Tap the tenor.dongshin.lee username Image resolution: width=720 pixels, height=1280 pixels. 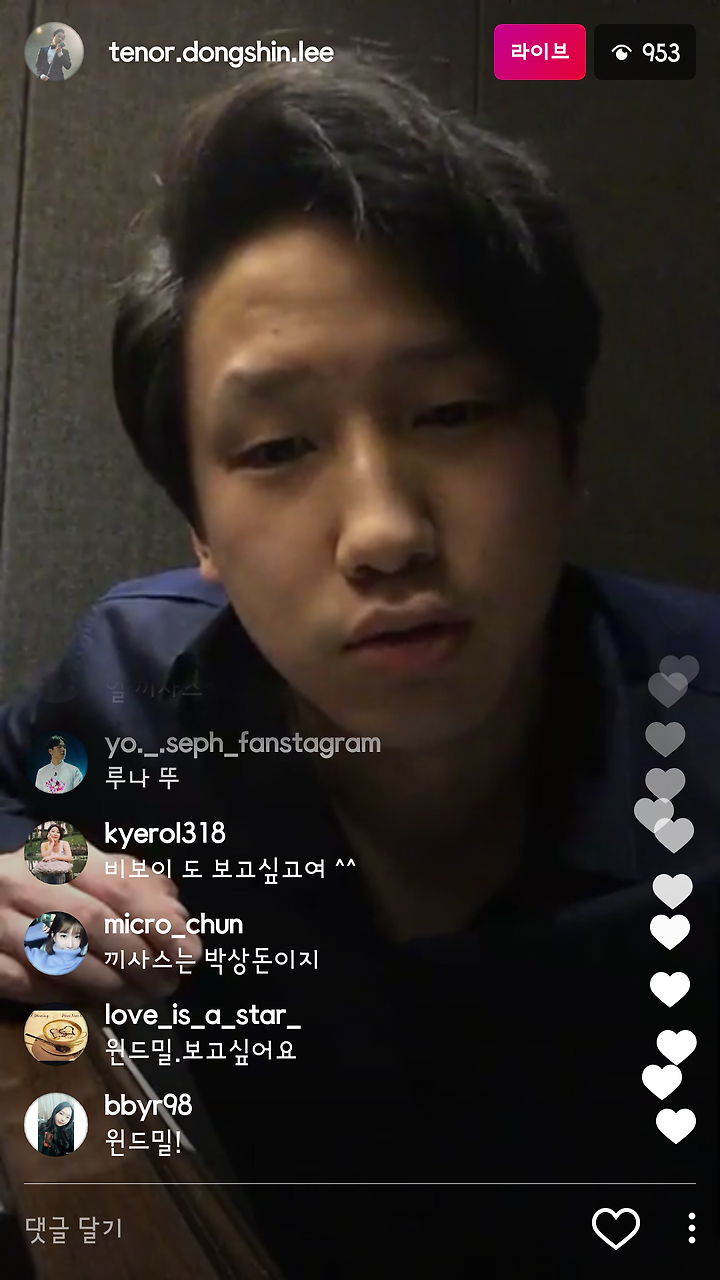click(x=221, y=52)
